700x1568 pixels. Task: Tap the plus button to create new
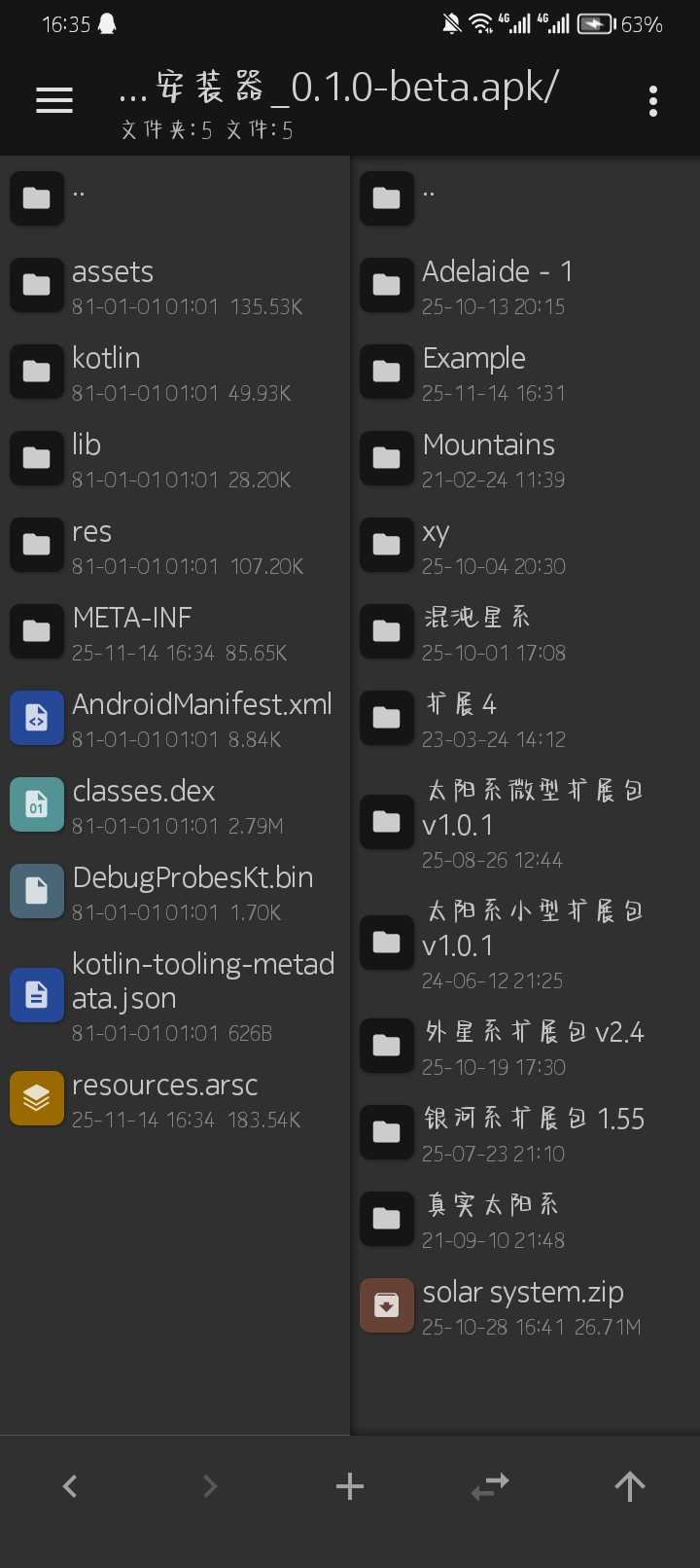(350, 1485)
